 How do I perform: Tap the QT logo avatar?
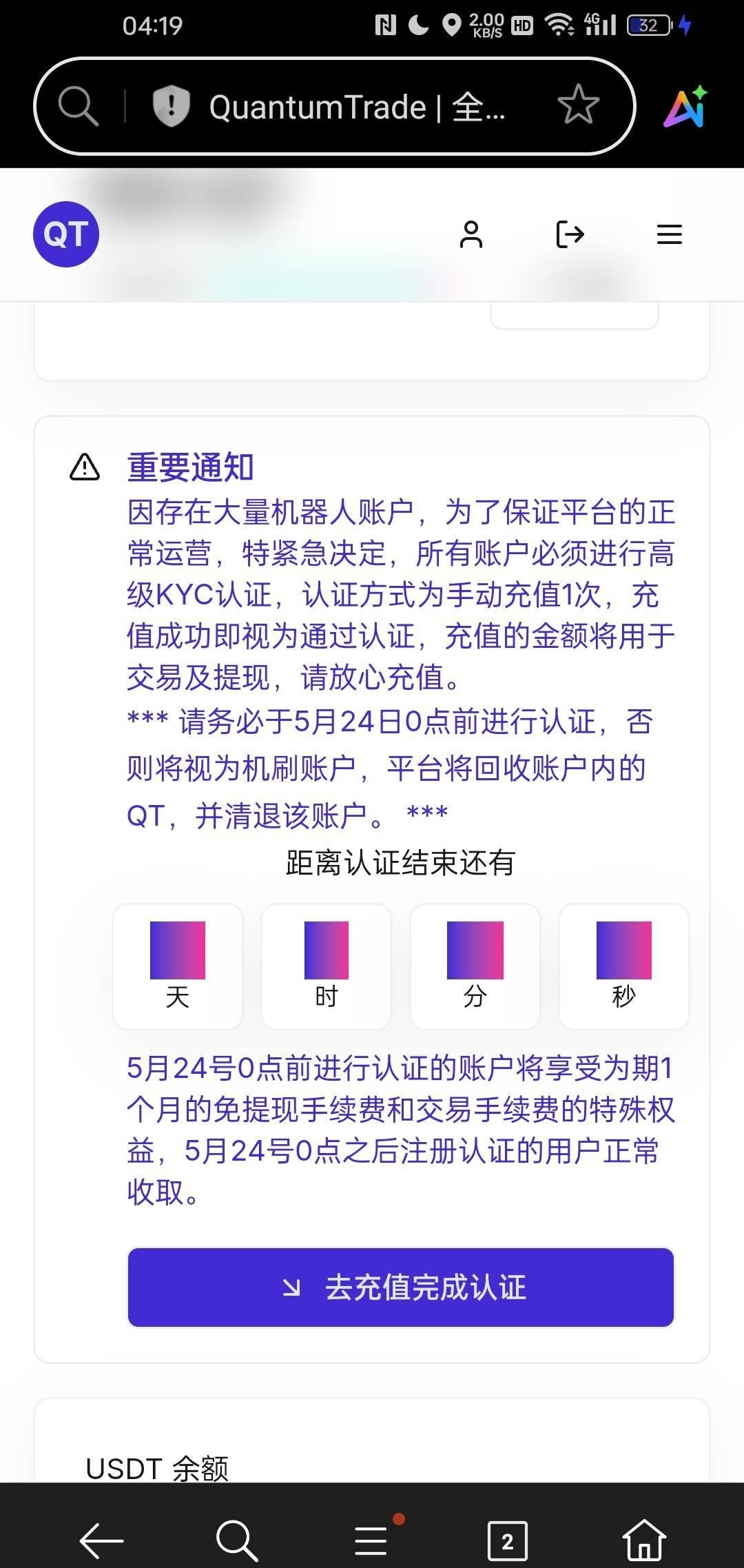pyautogui.click(x=66, y=234)
